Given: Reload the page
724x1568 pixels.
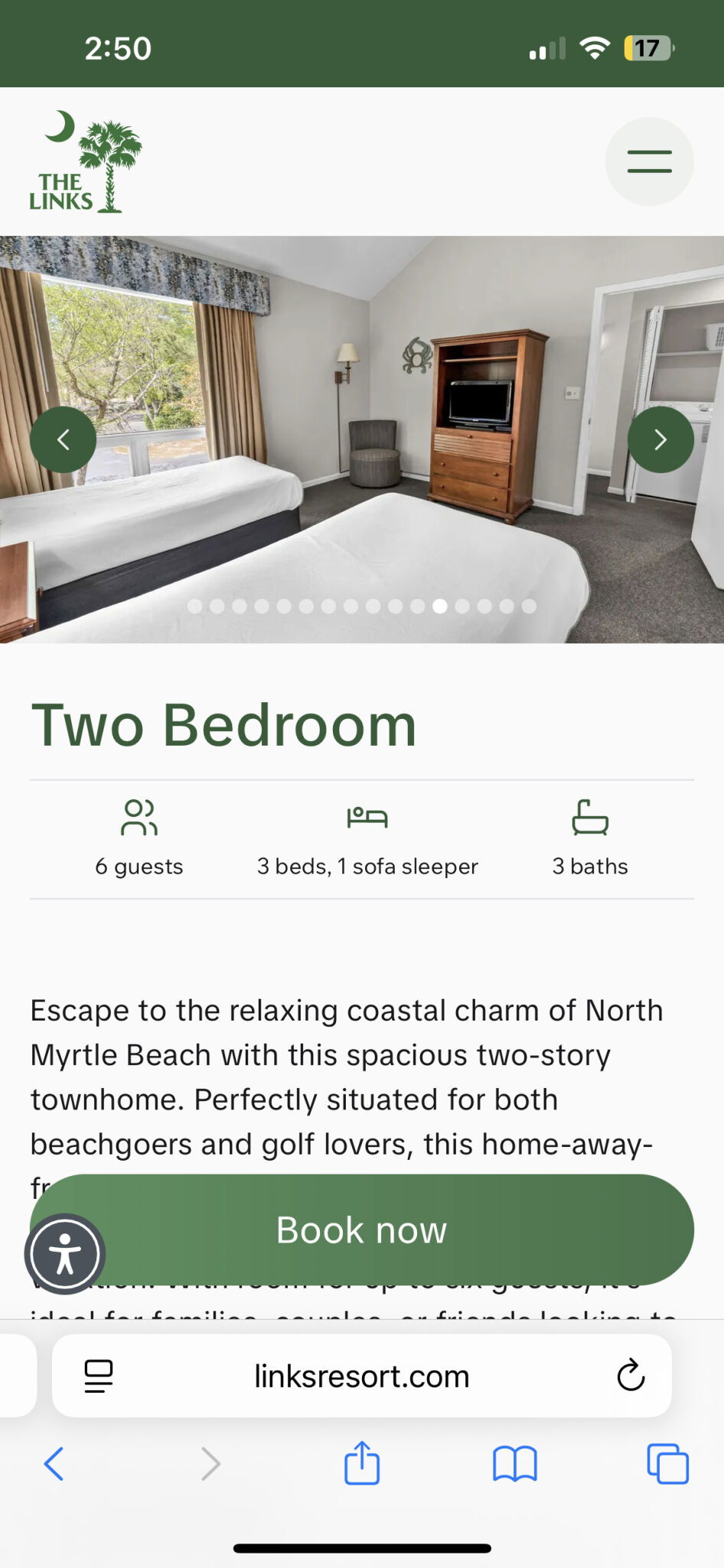Looking at the screenshot, I should point(631,1376).
